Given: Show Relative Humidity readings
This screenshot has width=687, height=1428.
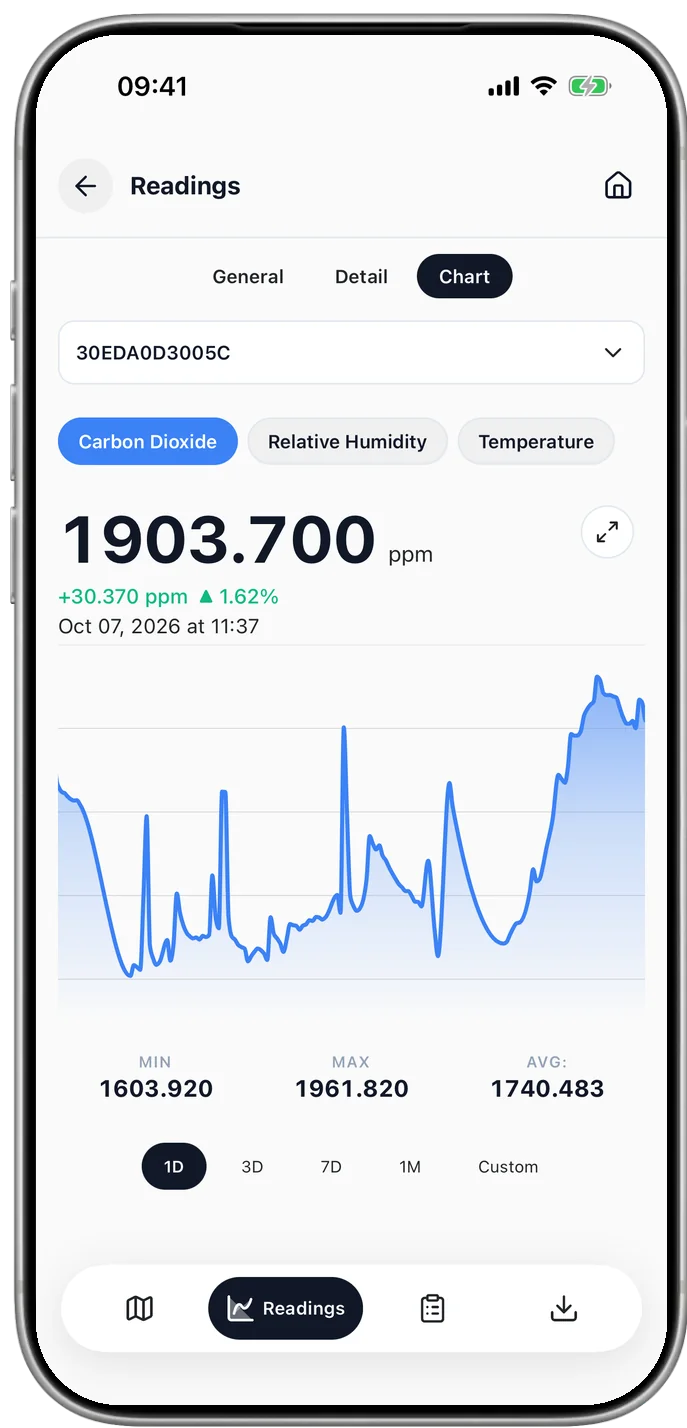Looking at the screenshot, I should click(347, 442).
